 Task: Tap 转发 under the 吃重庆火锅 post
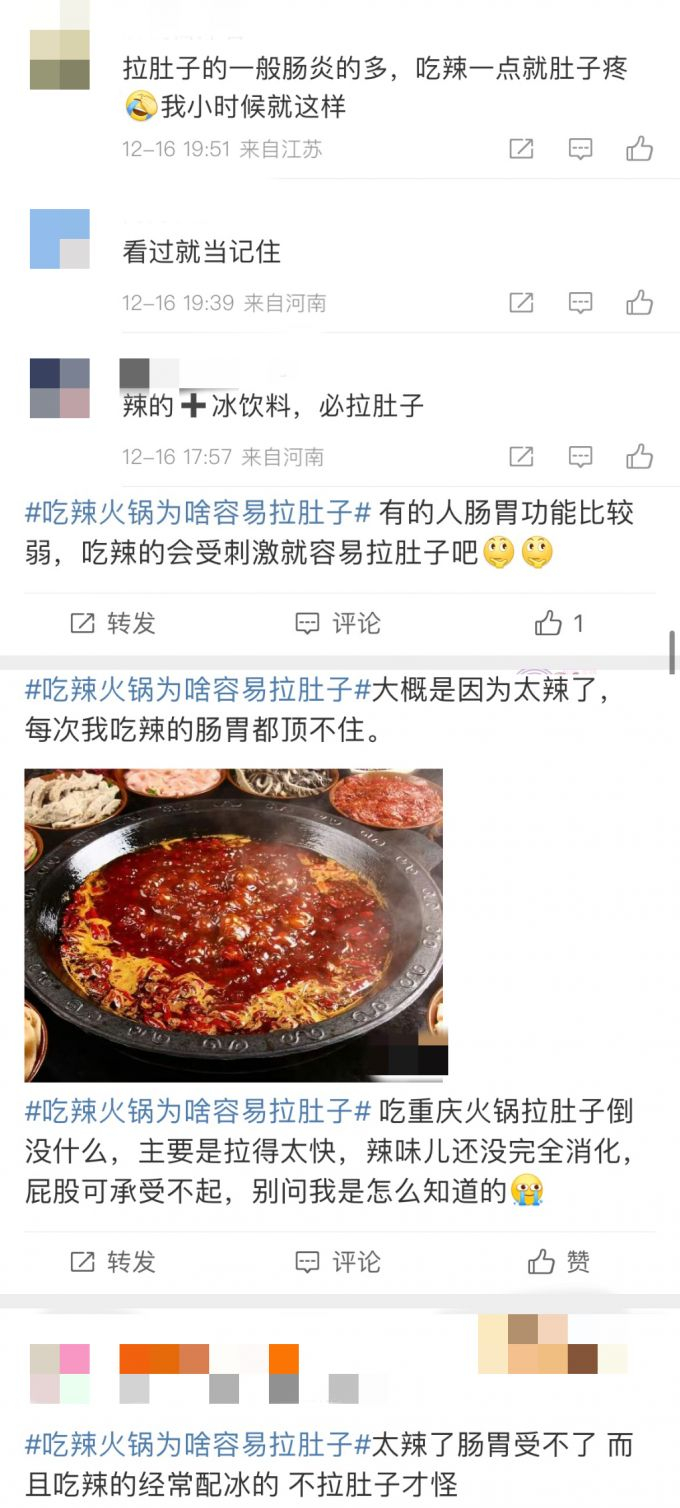(113, 1262)
